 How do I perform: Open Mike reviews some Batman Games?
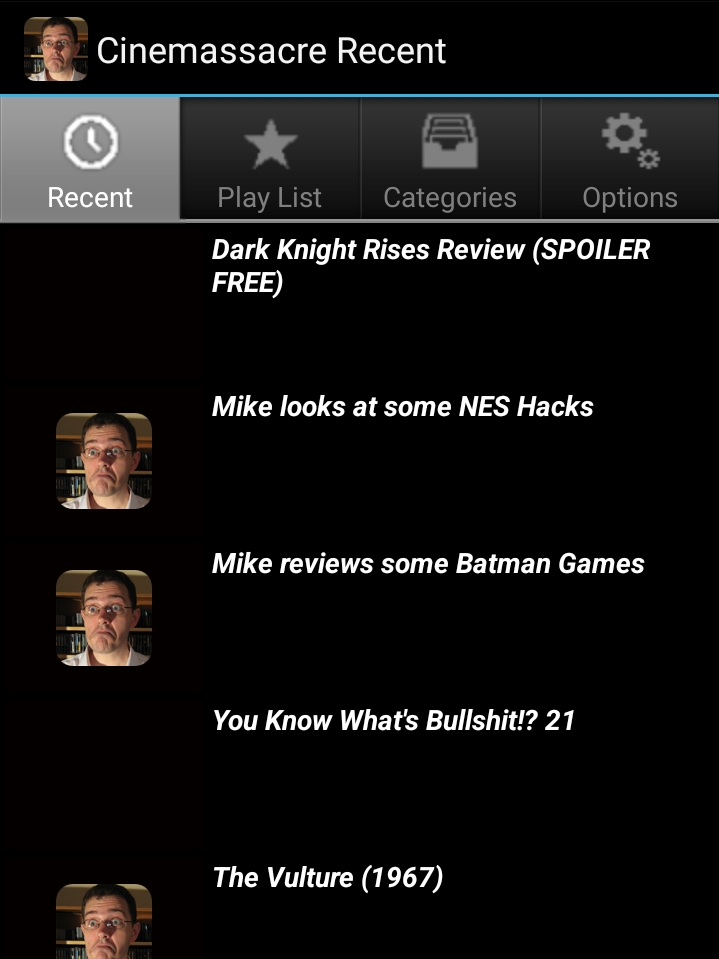[x=428, y=564]
